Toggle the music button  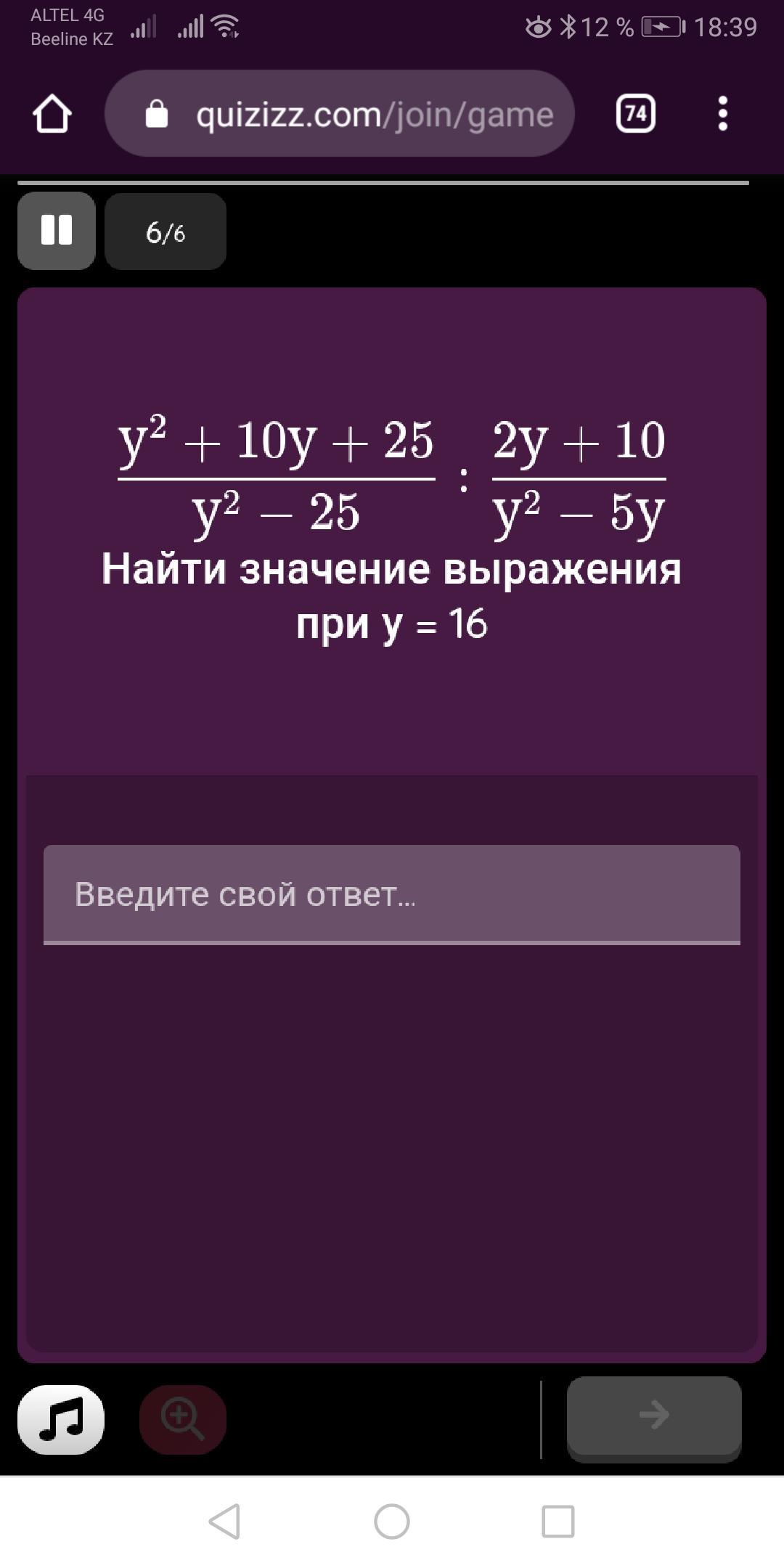61,1419
